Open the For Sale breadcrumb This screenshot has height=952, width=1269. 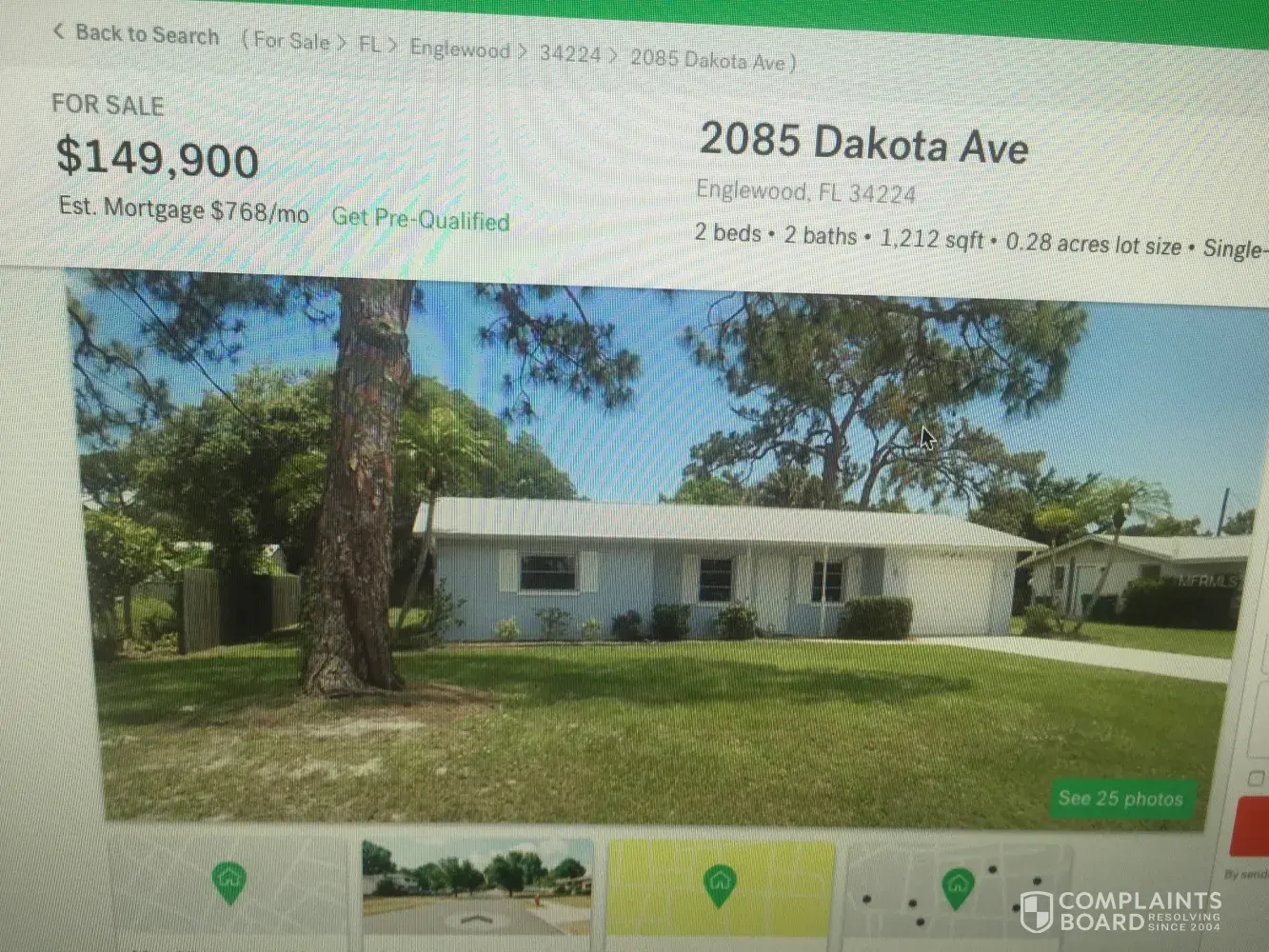coord(290,41)
